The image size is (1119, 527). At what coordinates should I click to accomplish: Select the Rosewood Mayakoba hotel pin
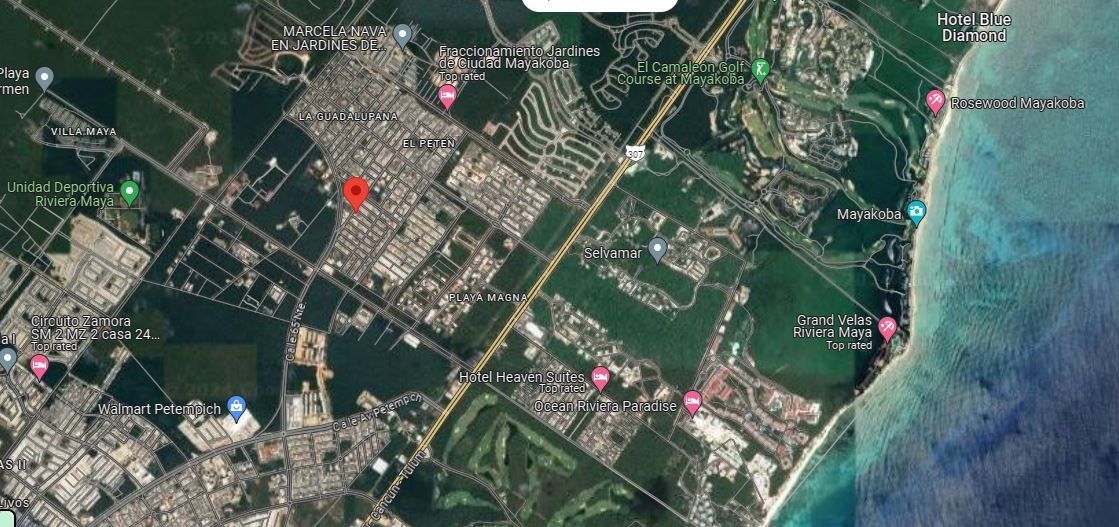935,102
